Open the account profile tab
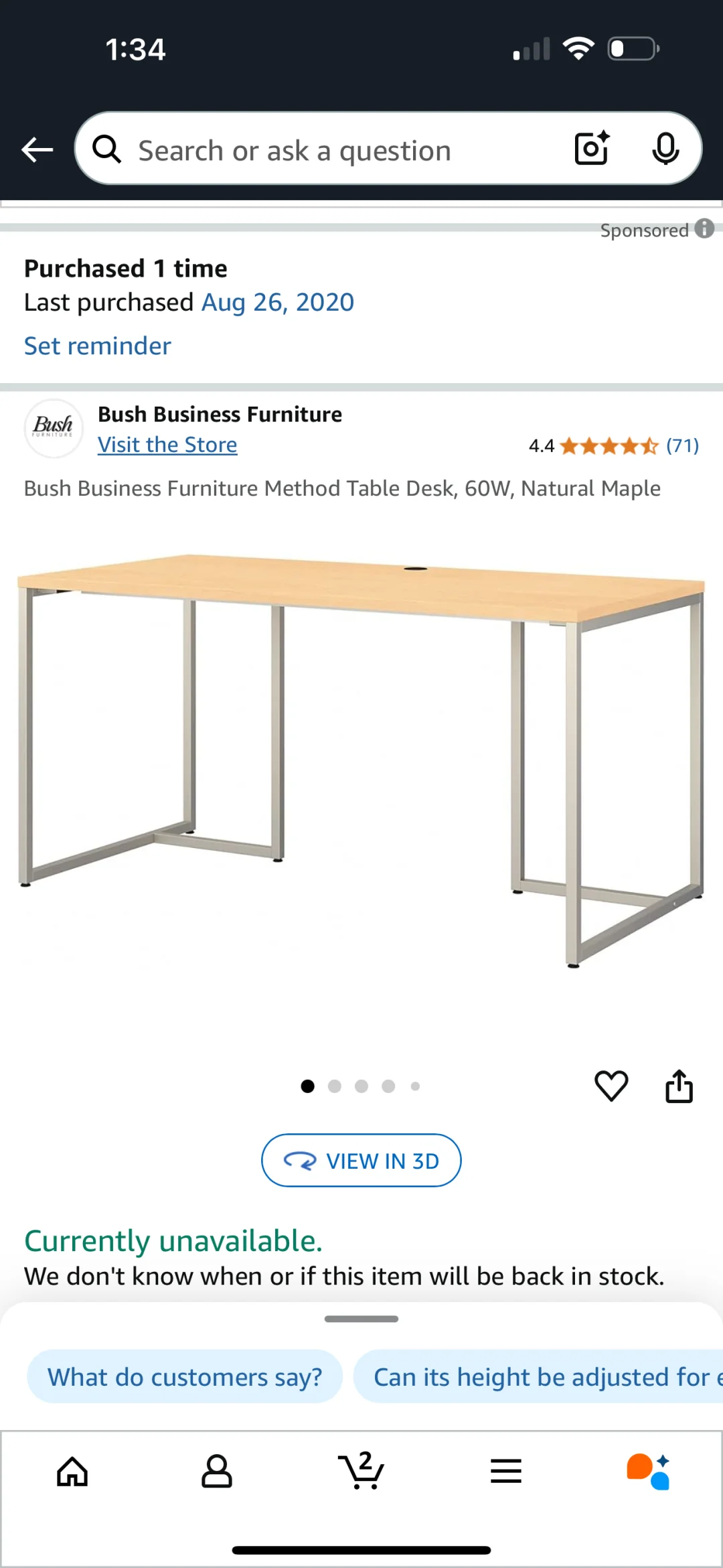The height and width of the screenshot is (1568, 723). 217,1472
